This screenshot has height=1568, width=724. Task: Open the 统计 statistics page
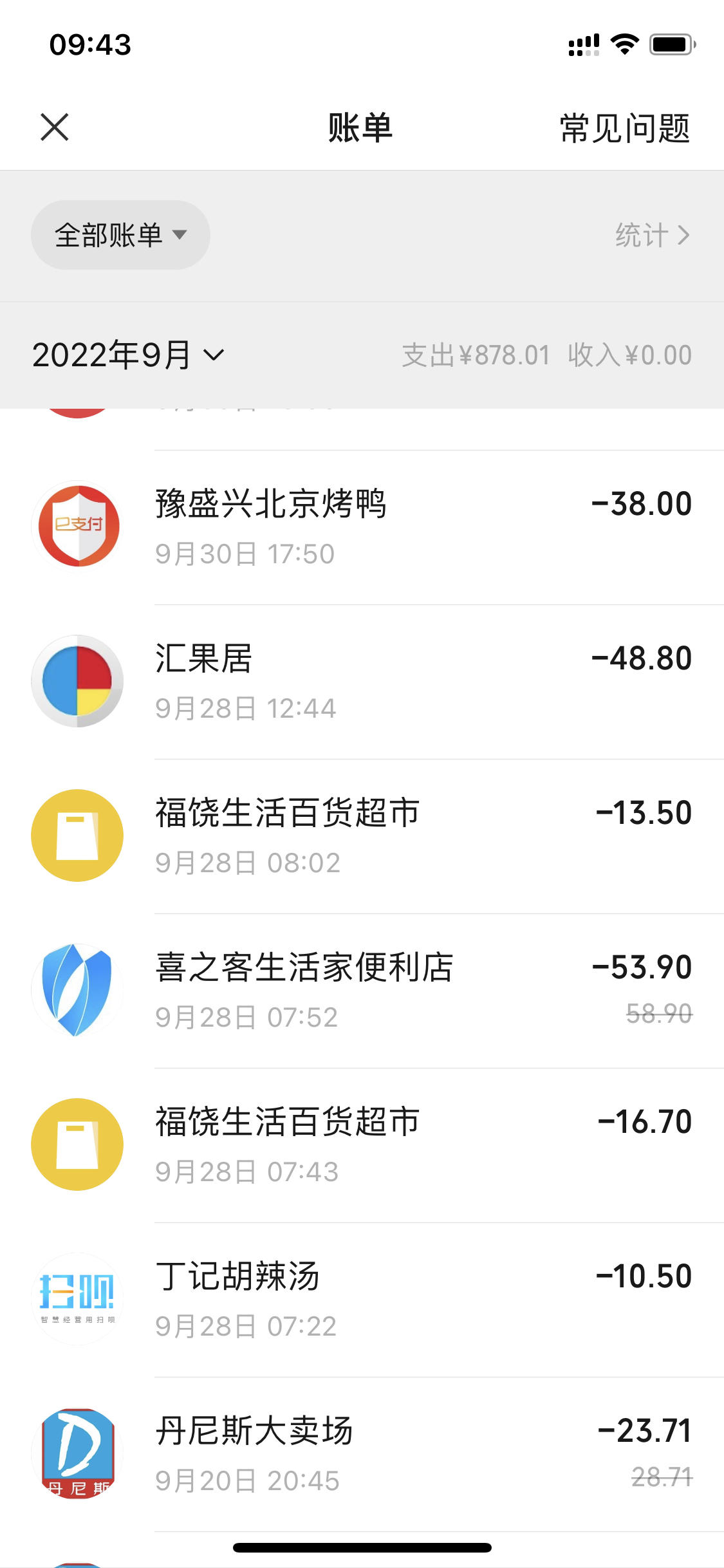coord(652,235)
